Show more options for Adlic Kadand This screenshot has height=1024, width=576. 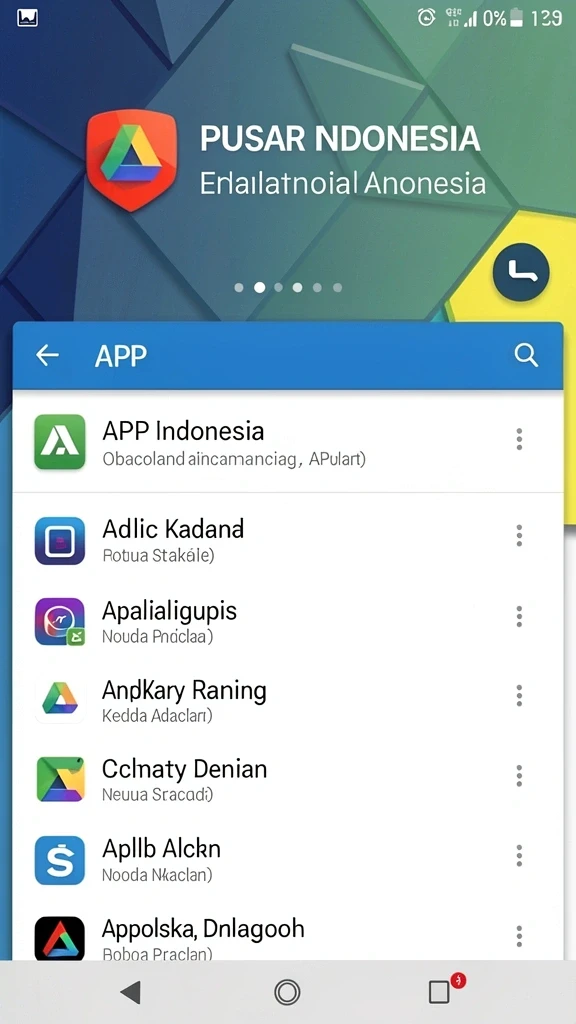tap(519, 536)
